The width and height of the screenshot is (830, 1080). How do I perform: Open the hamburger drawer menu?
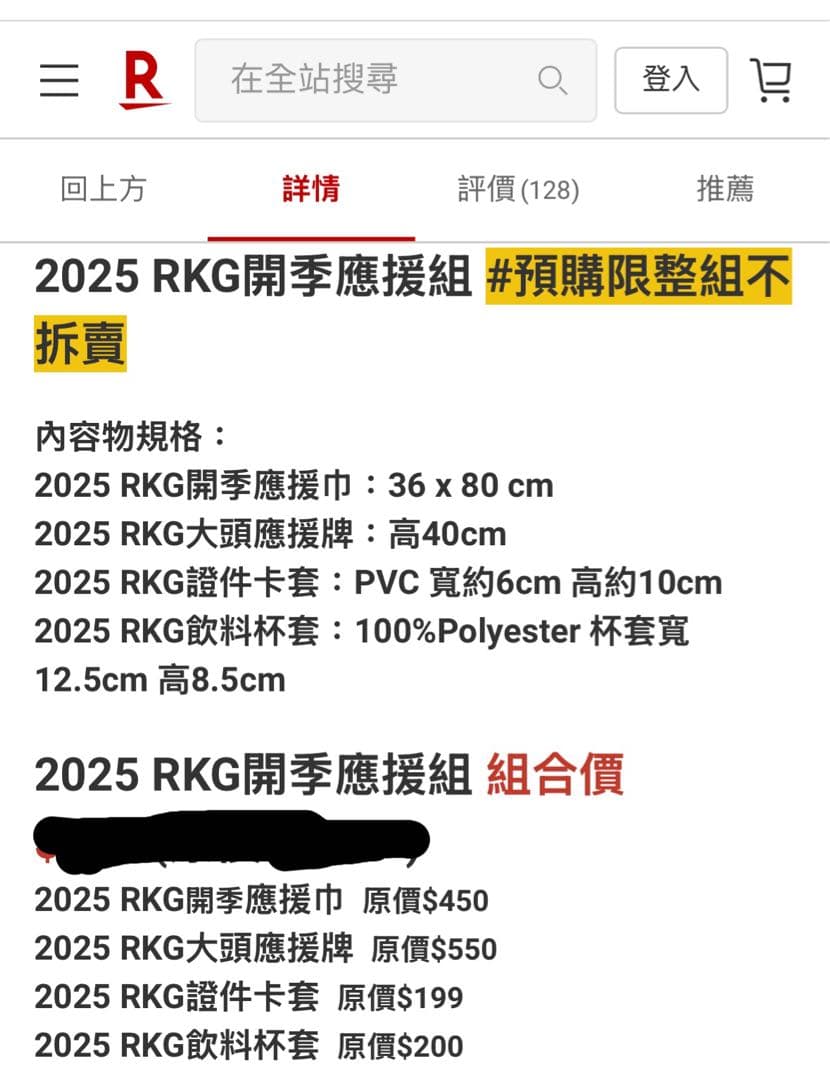click(59, 80)
